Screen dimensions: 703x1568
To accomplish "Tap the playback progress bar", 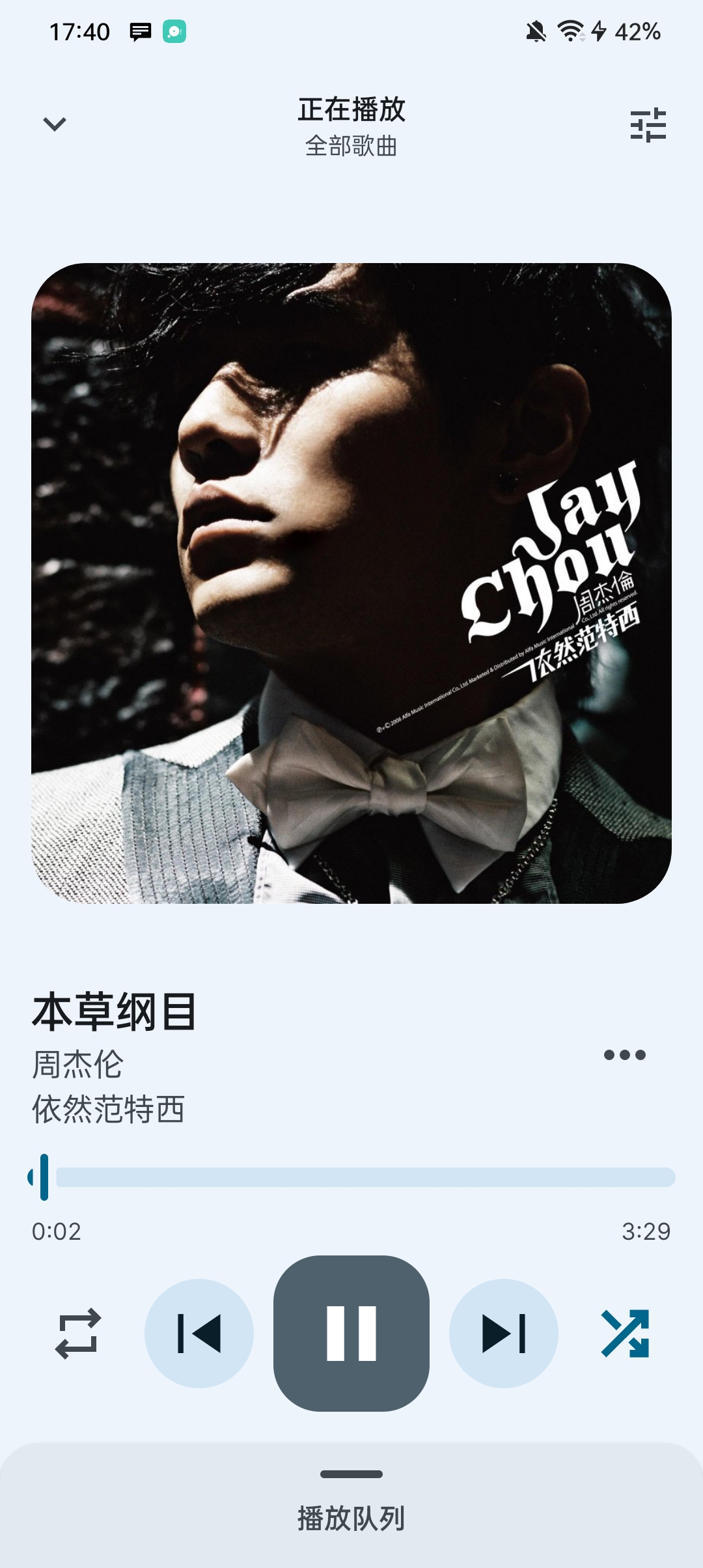I will [x=365, y=1177].
